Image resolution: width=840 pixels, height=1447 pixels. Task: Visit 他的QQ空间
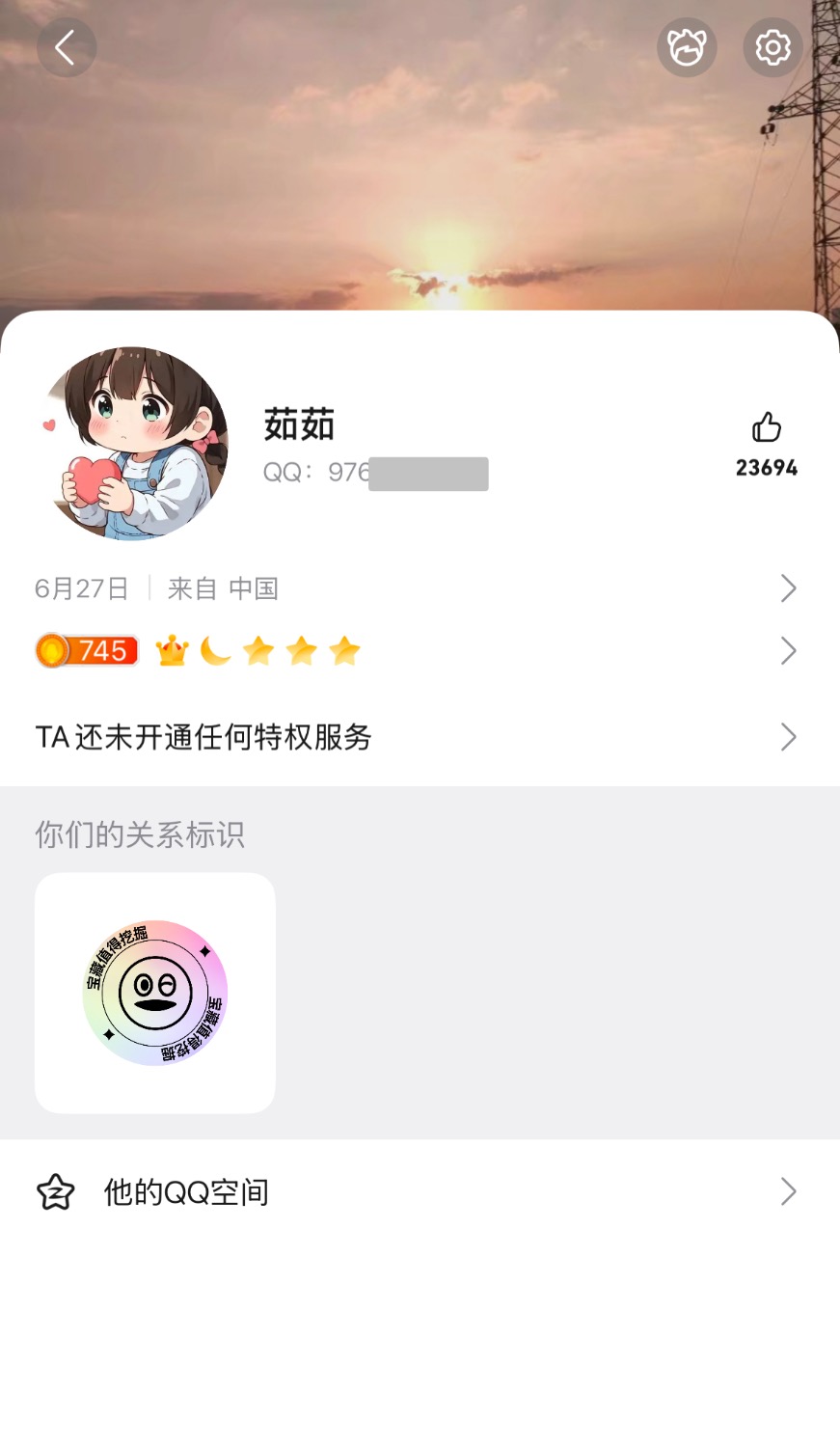[x=415, y=1192]
